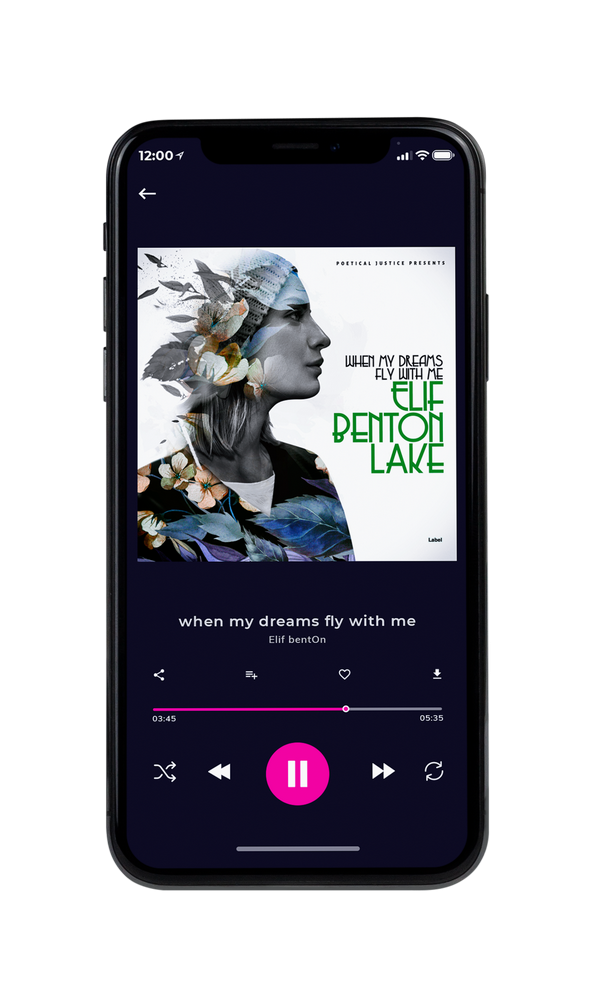Turn on repeat mode
This screenshot has width=600, height=1000.
pos(434,771)
